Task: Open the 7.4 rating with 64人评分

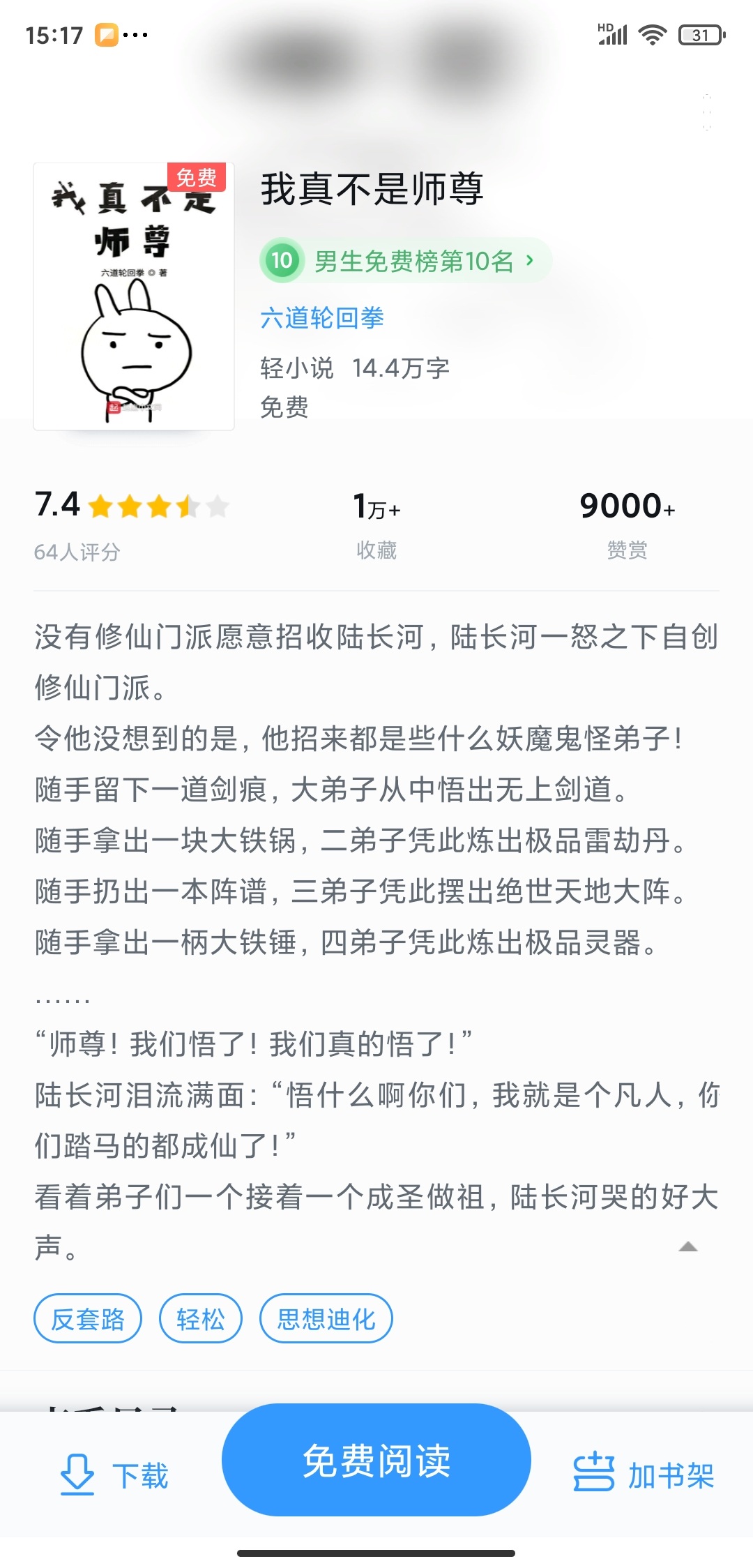Action: click(131, 523)
